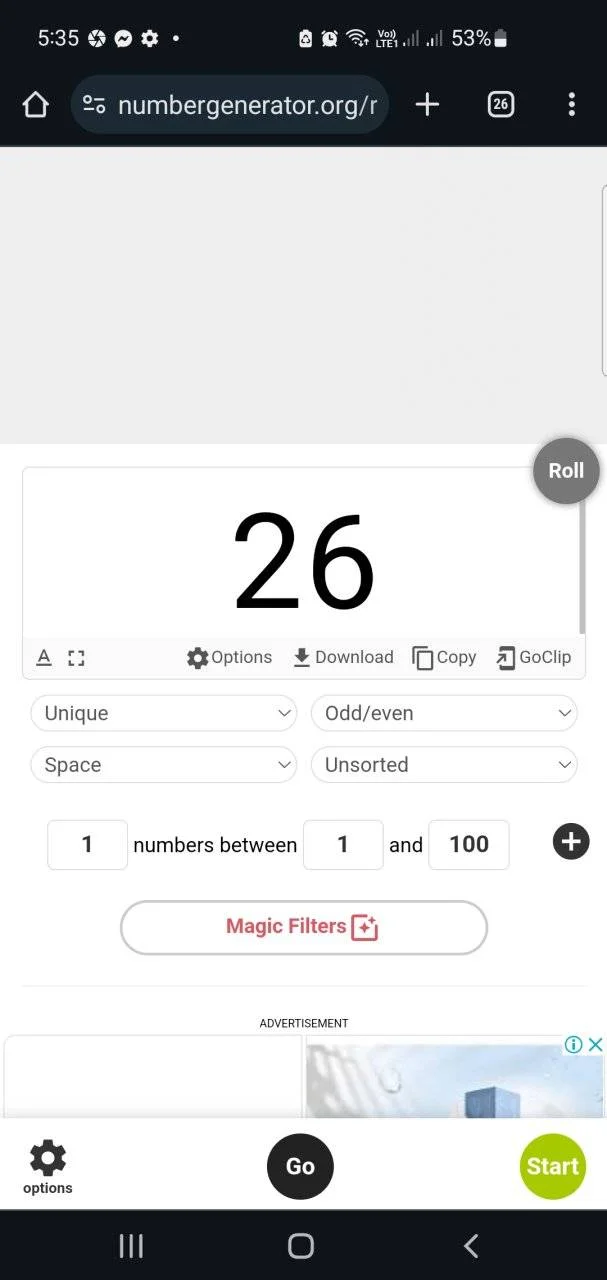Expand the Unique dropdown

click(164, 713)
